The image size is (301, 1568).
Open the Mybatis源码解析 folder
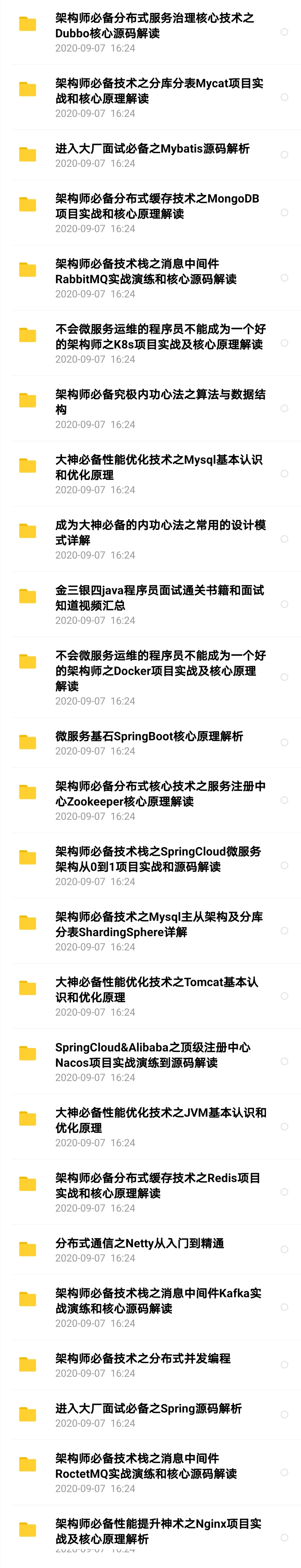pos(151,155)
